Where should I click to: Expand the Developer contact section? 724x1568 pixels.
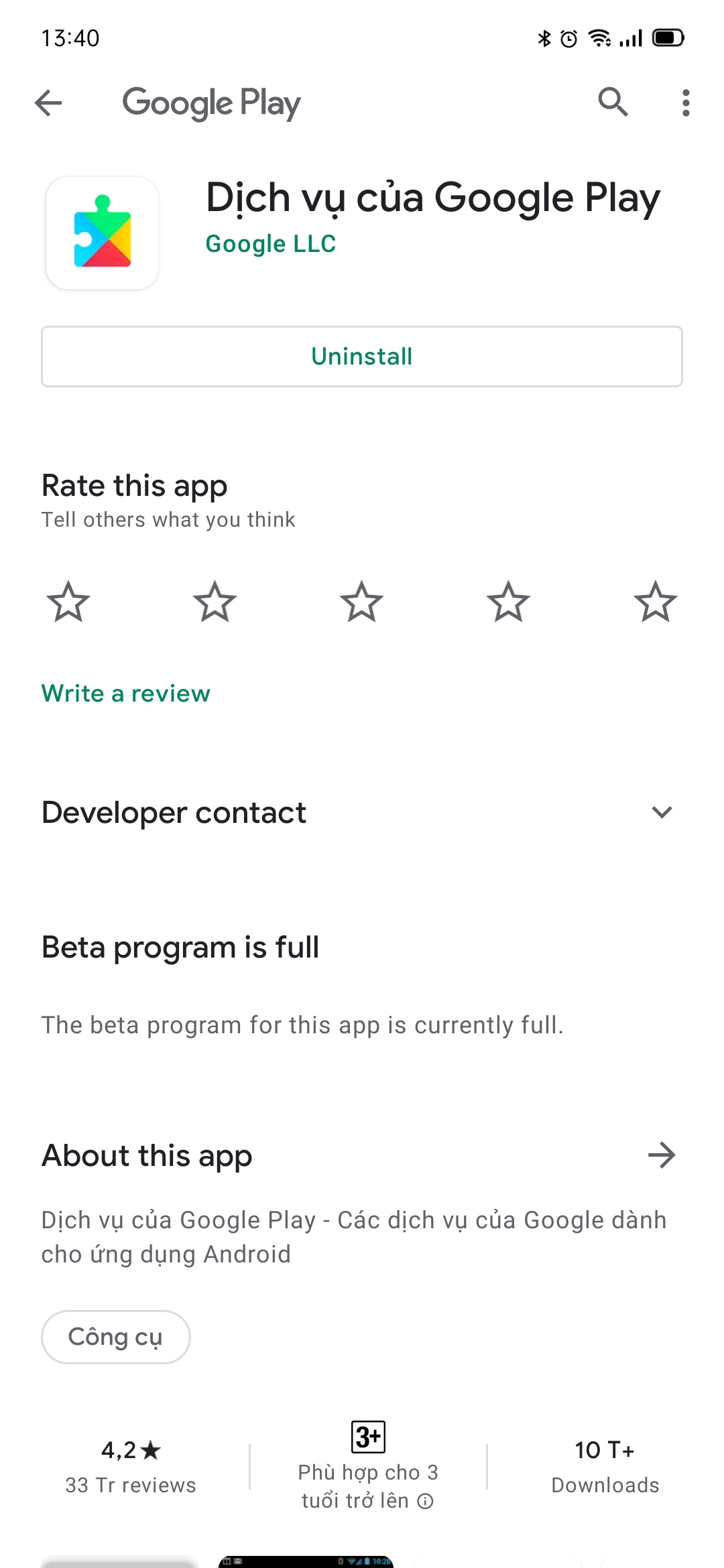tap(362, 813)
